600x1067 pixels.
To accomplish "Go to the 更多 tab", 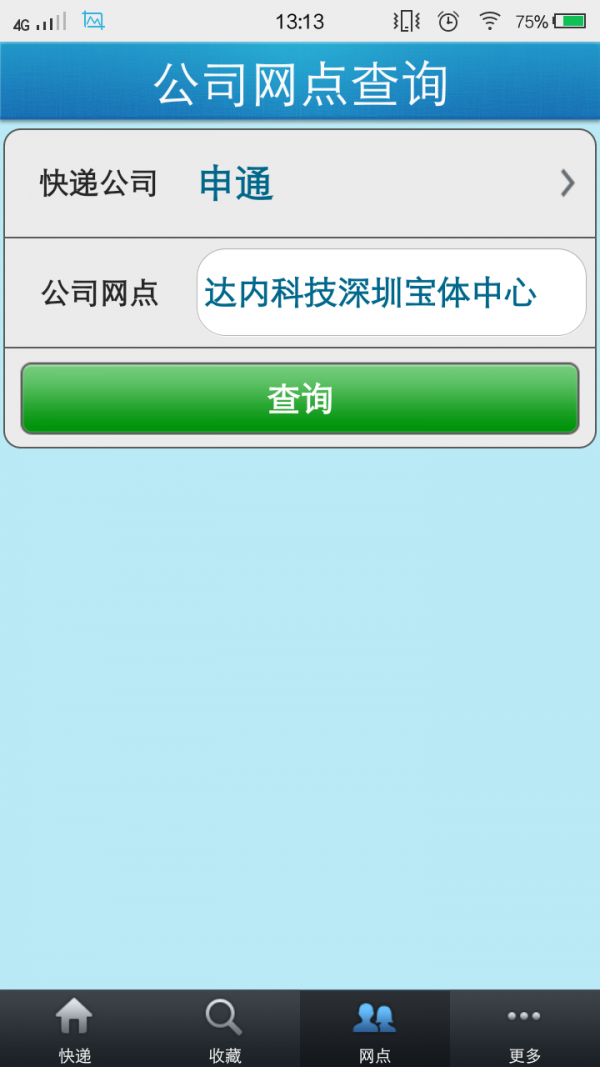I will pos(525,1029).
